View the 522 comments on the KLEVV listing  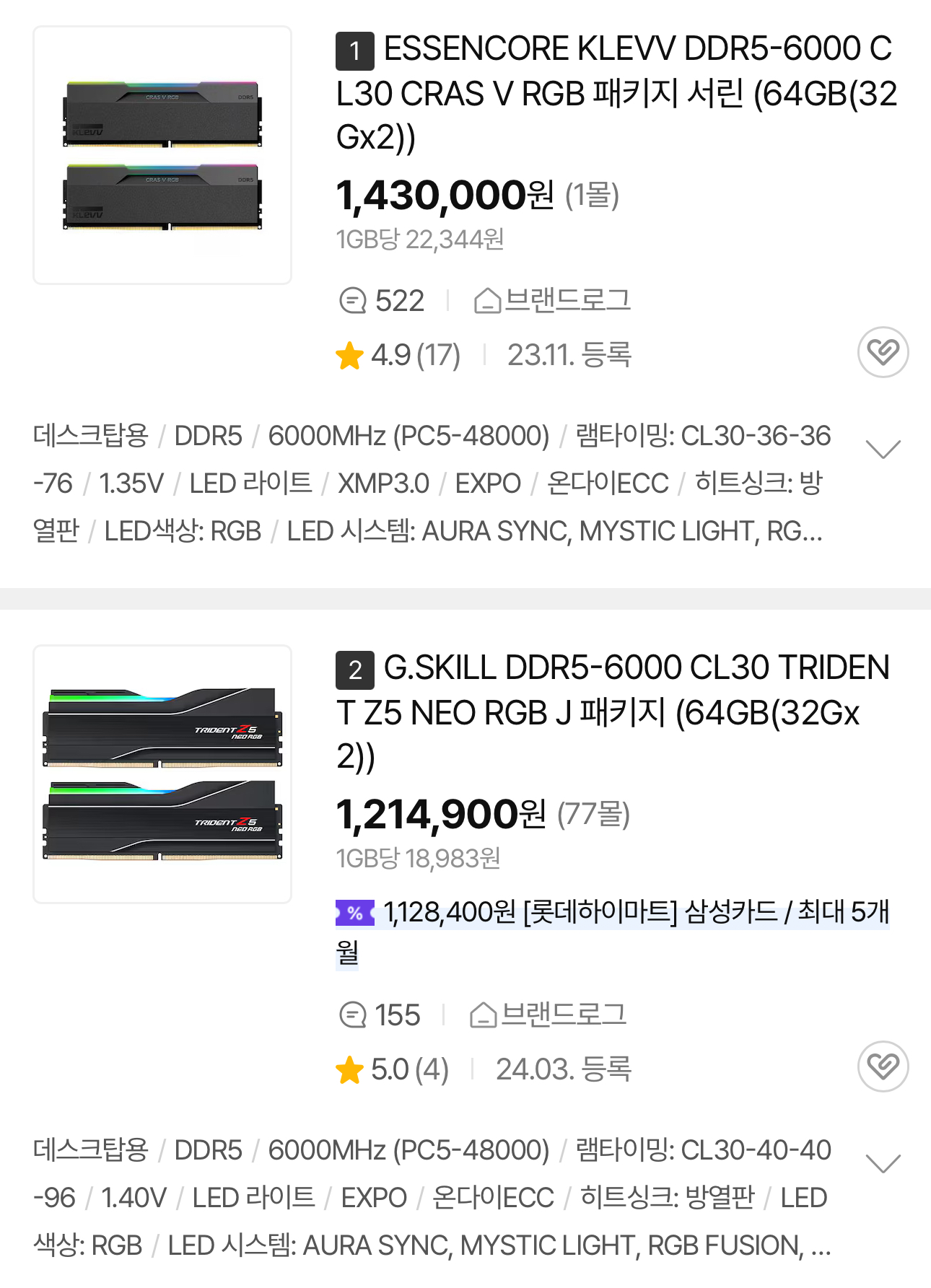coord(383,301)
